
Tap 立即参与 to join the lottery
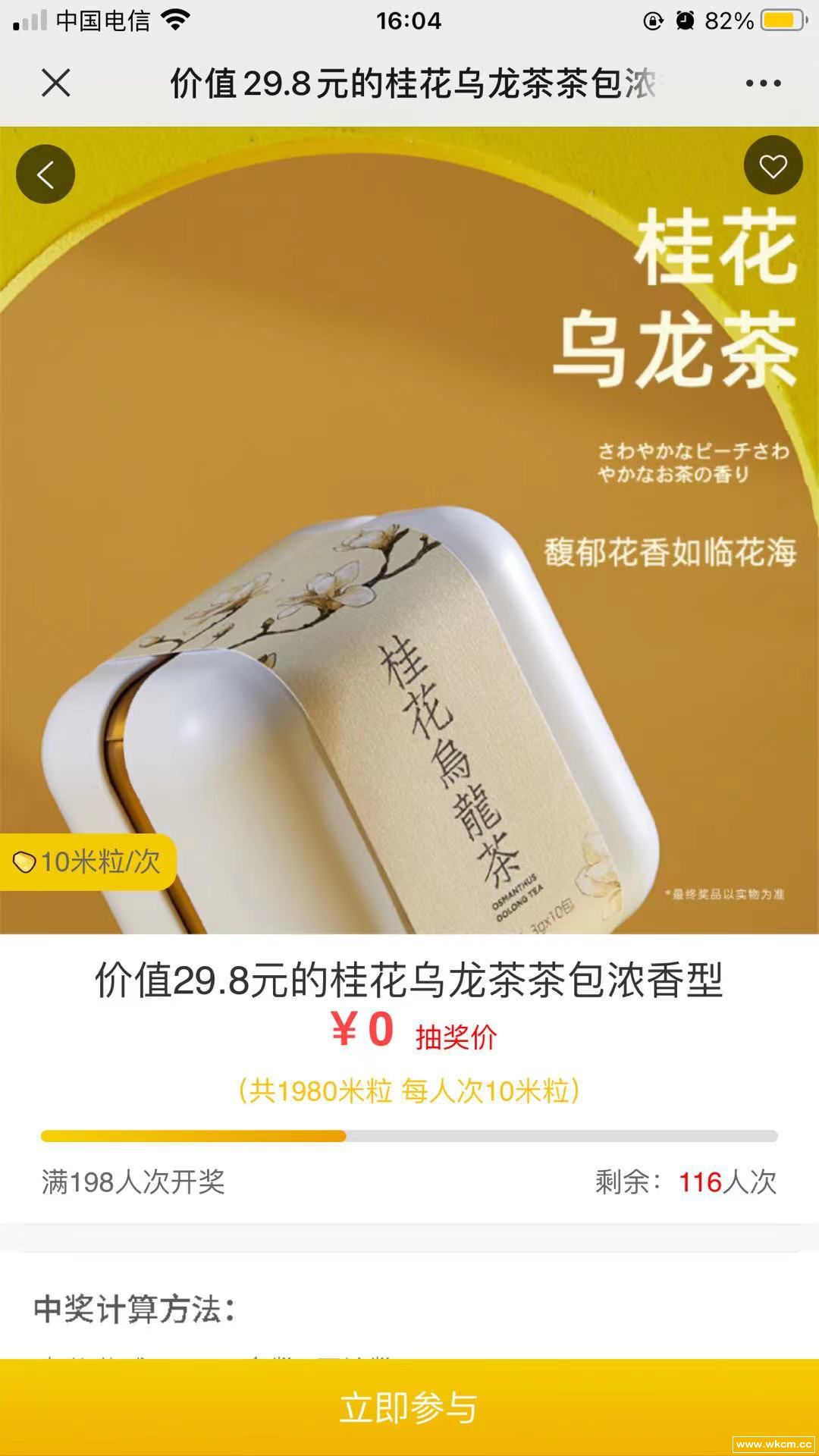click(x=409, y=1407)
